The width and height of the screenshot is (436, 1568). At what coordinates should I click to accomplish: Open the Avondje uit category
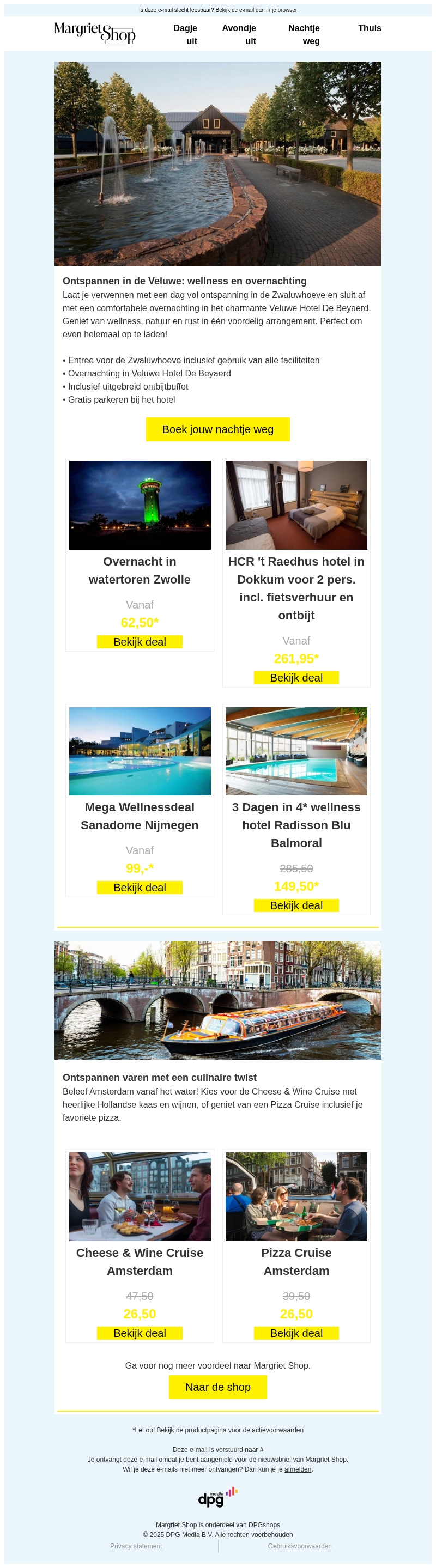point(239,34)
